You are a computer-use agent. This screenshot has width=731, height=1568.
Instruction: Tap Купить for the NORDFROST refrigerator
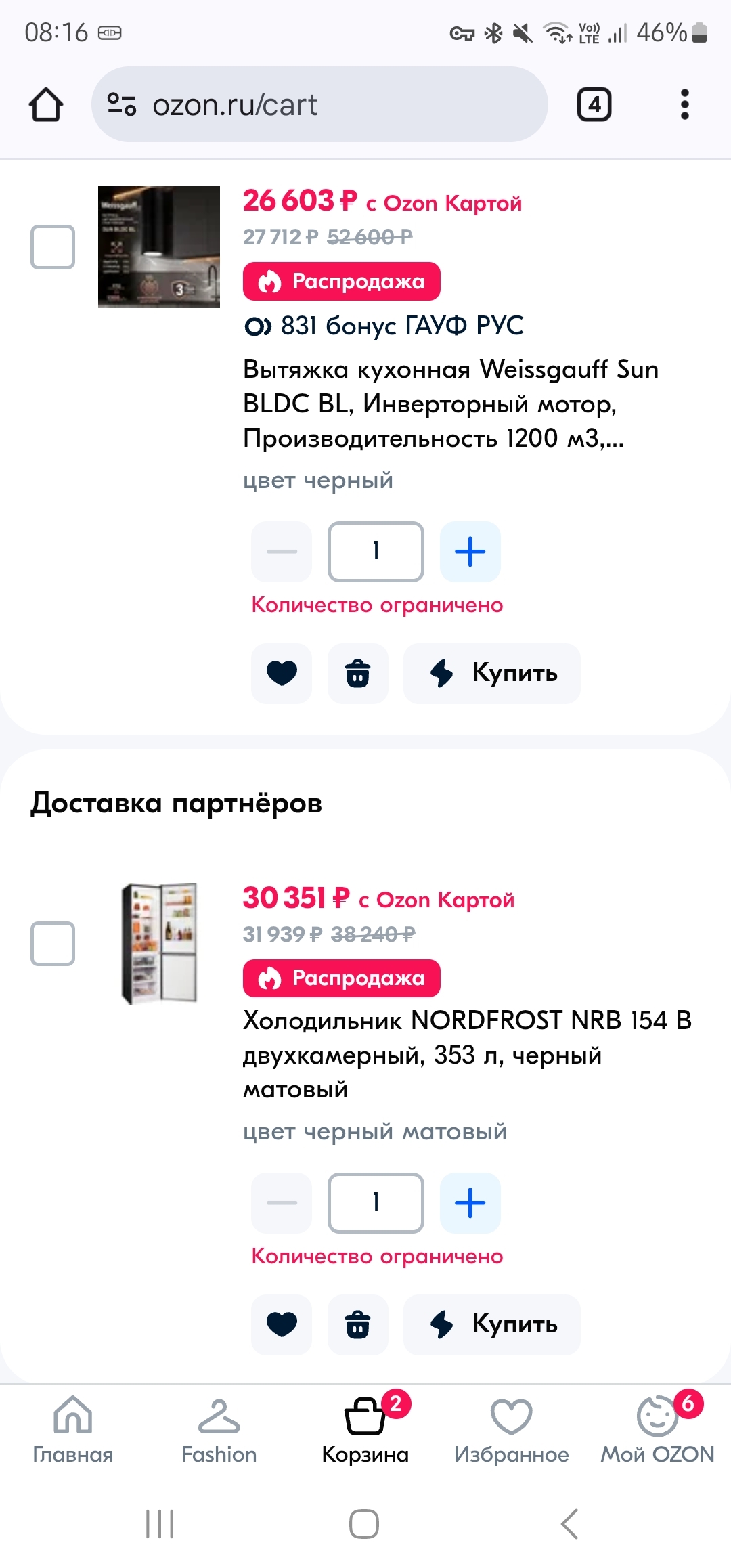click(x=492, y=1325)
